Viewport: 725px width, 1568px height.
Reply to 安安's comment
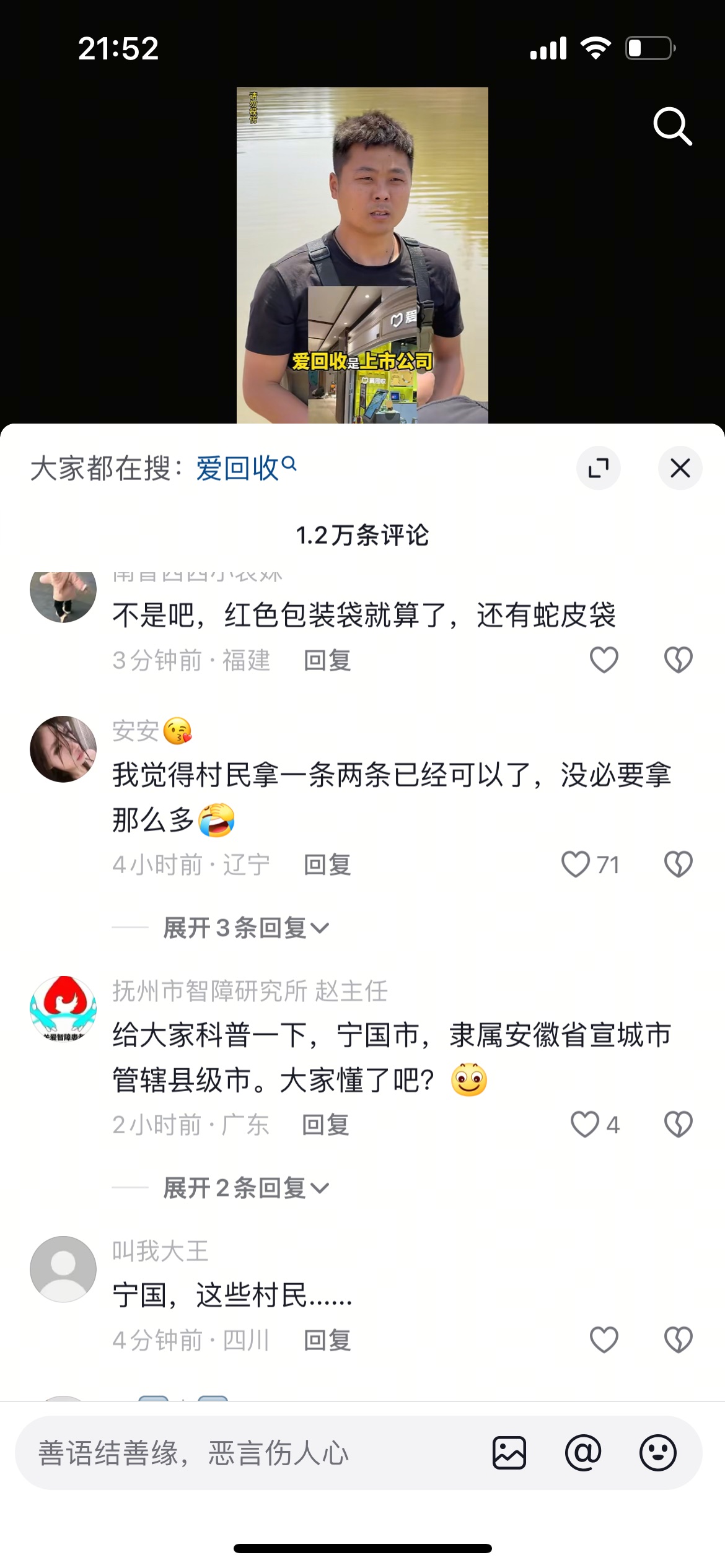327,865
